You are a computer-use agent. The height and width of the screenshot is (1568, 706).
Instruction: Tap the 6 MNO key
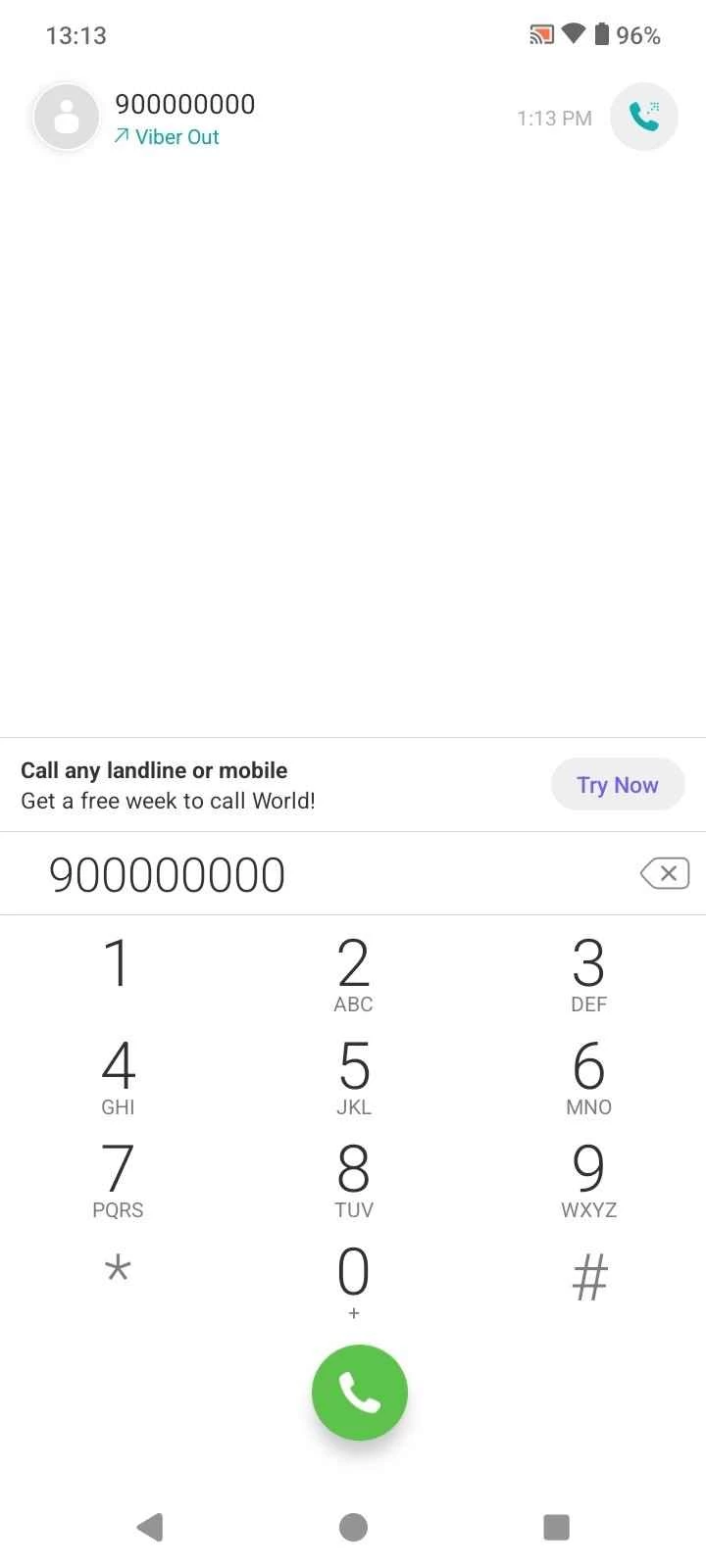click(588, 1077)
